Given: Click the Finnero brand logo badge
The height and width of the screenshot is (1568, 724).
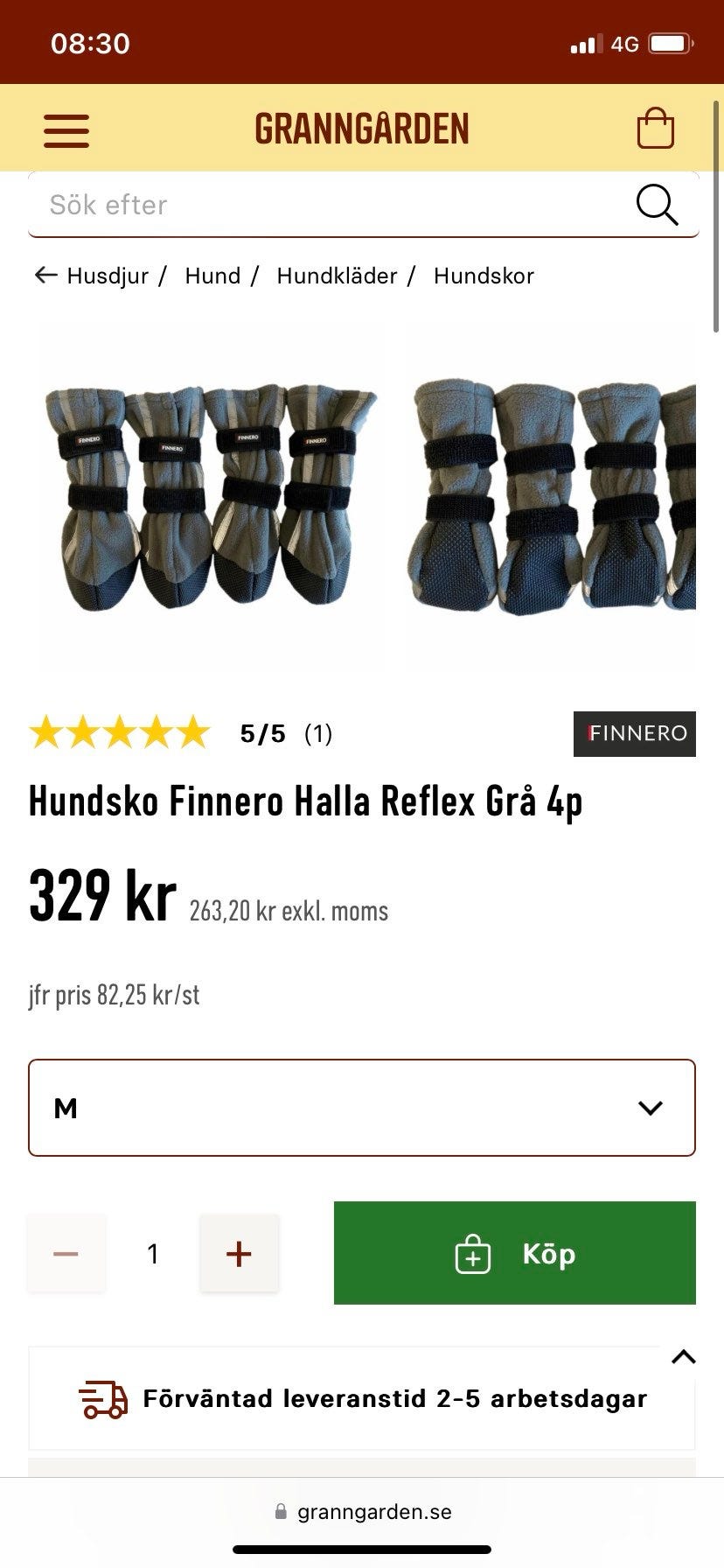Looking at the screenshot, I should coord(634,733).
